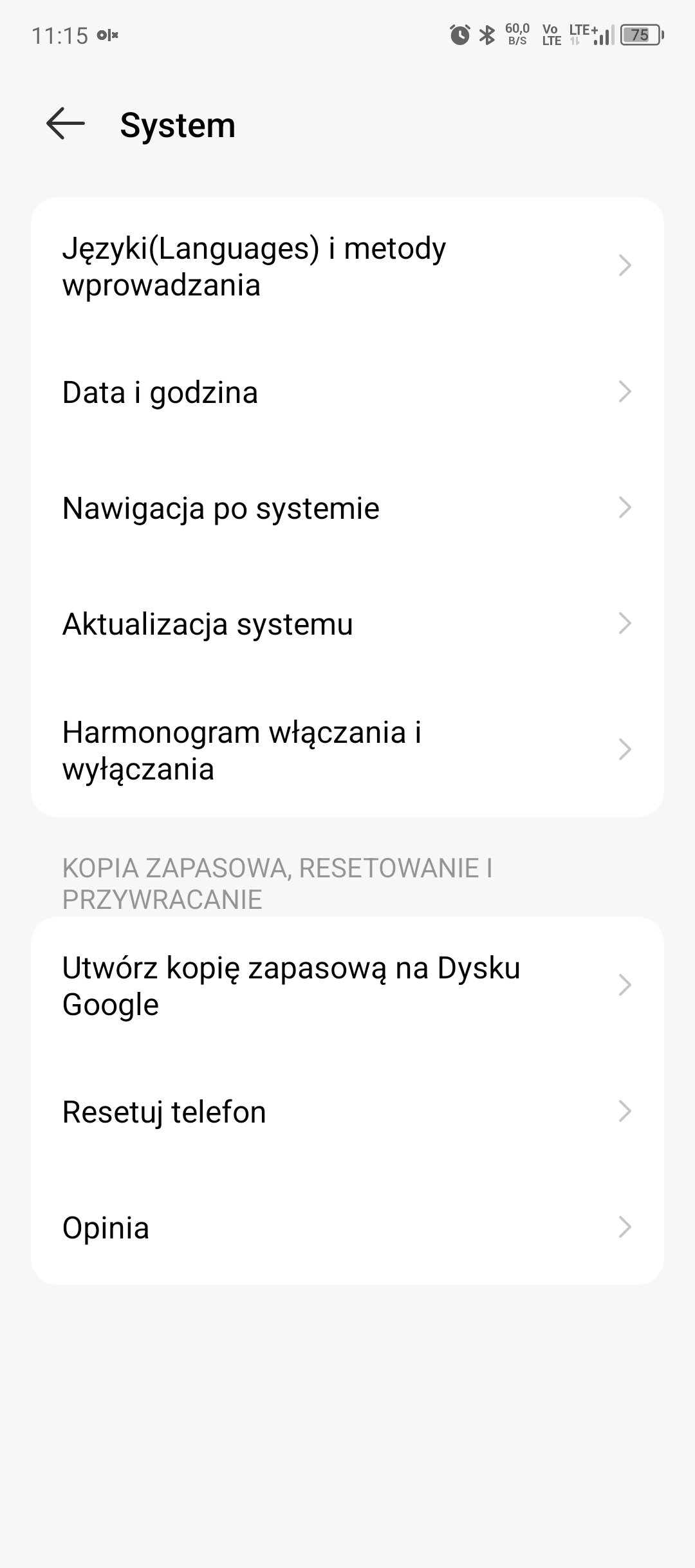Open Nawigacja po systemie

pyautogui.click(x=347, y=508)
